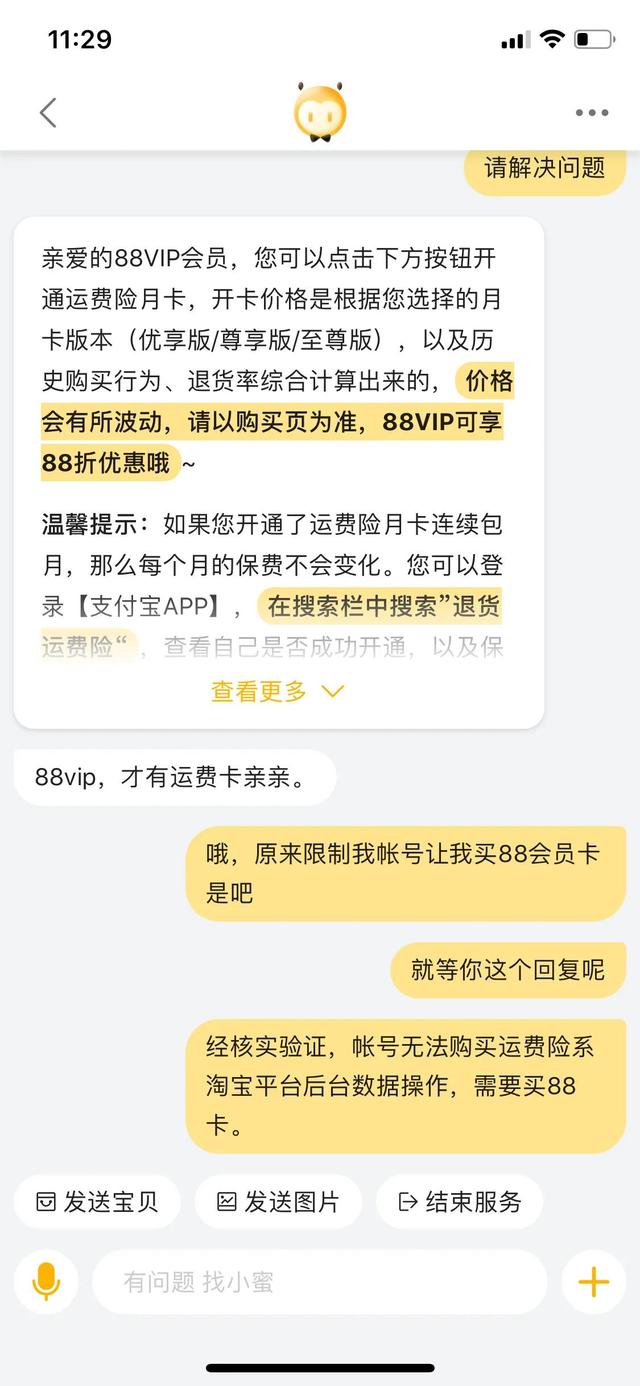Open the plus attachment options
Image resolution: width=640 pixels, height=1386 pixels.
594,1281
